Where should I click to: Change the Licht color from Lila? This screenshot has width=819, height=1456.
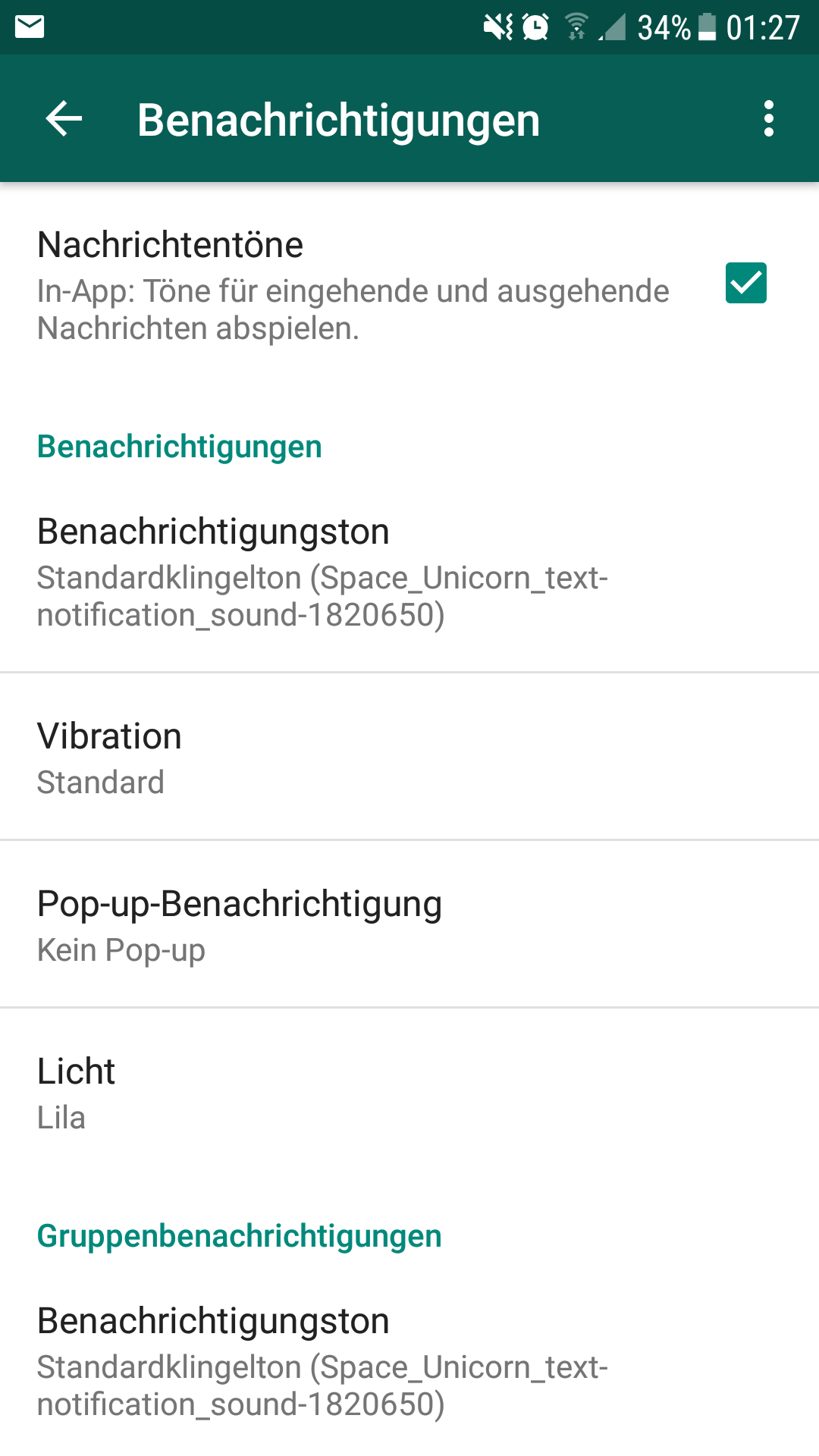[303, 1092]
